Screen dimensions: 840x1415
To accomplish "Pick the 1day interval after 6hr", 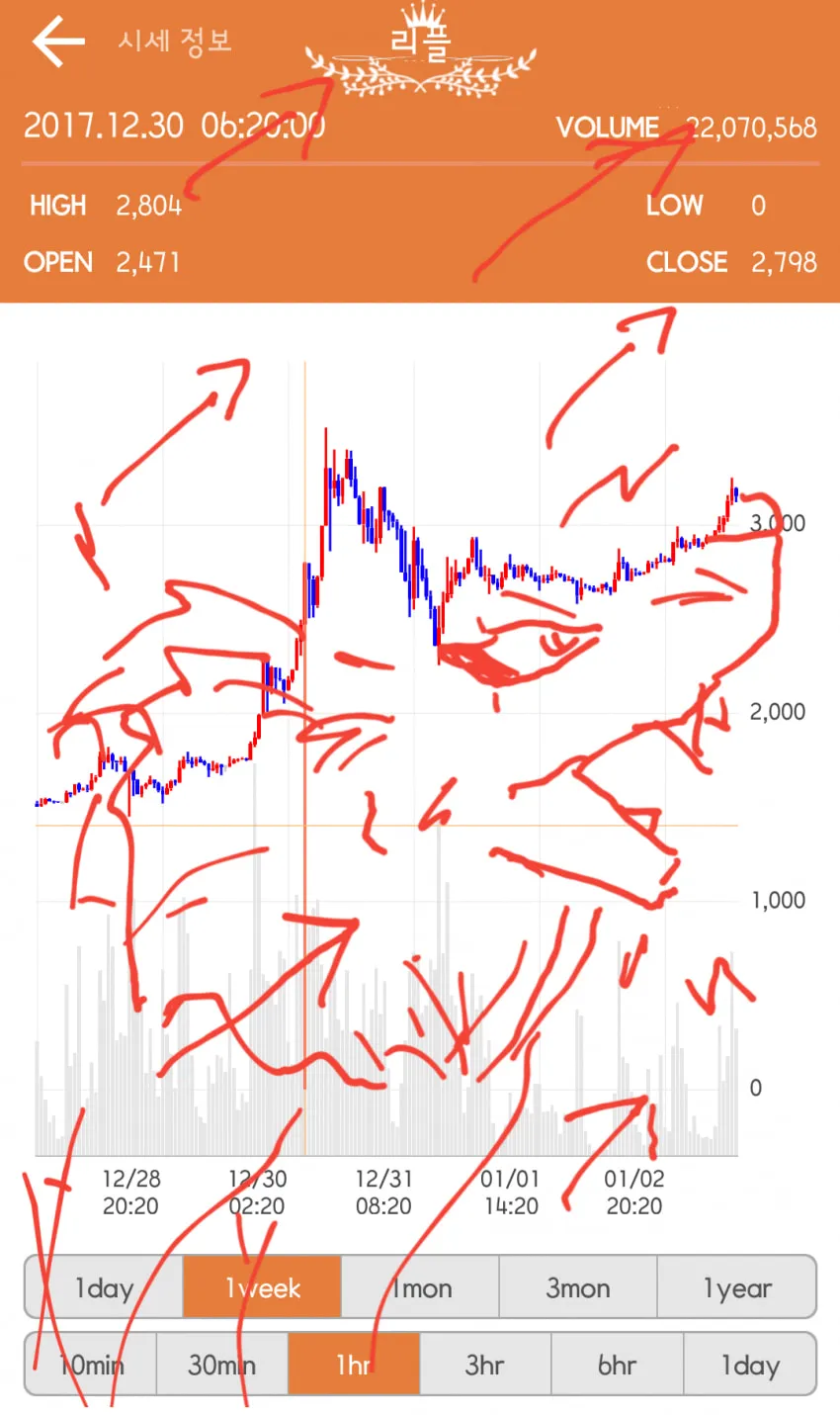I will click(750, 1365).
